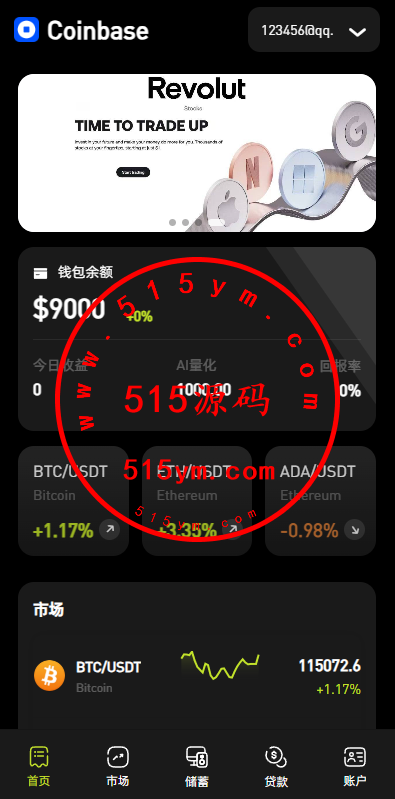The width and height of the screenshot is (395, 799).
Task: Switch to the 账户 tab
Action: pyautogui.click(x=355, y=766)
